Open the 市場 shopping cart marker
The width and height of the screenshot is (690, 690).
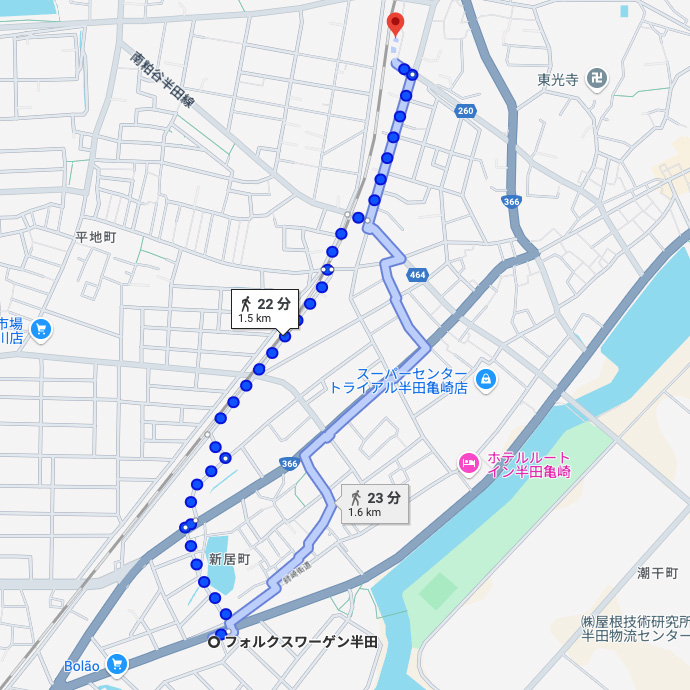pyautogui.click(x=40, y=328)
